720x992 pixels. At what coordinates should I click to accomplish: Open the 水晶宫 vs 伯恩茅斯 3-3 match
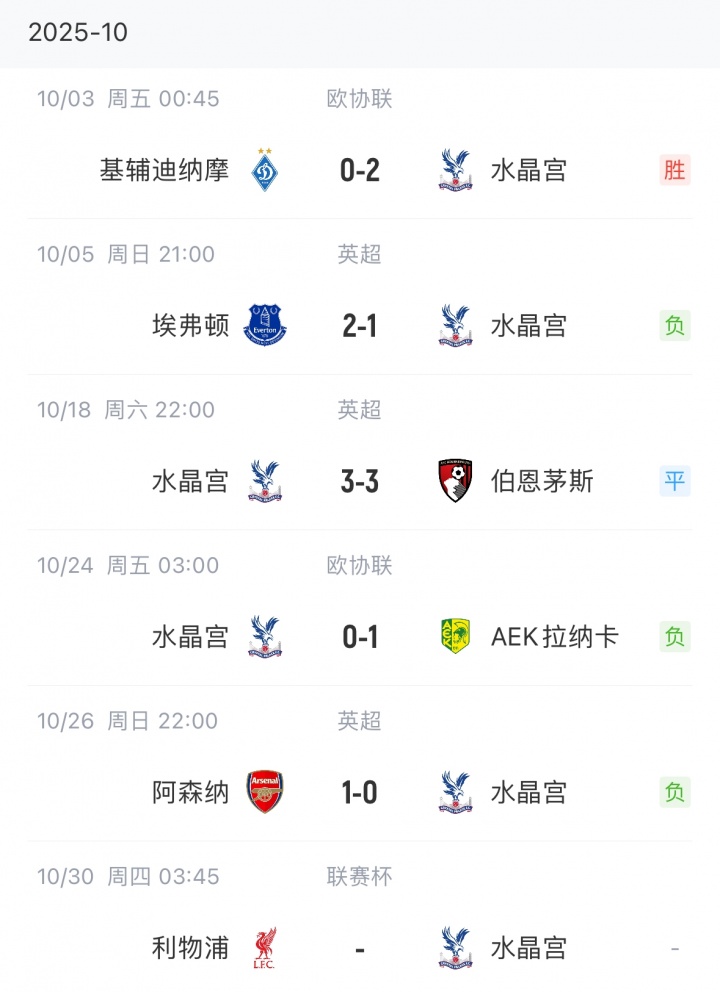pyautogui.click(x=360, y=481)
